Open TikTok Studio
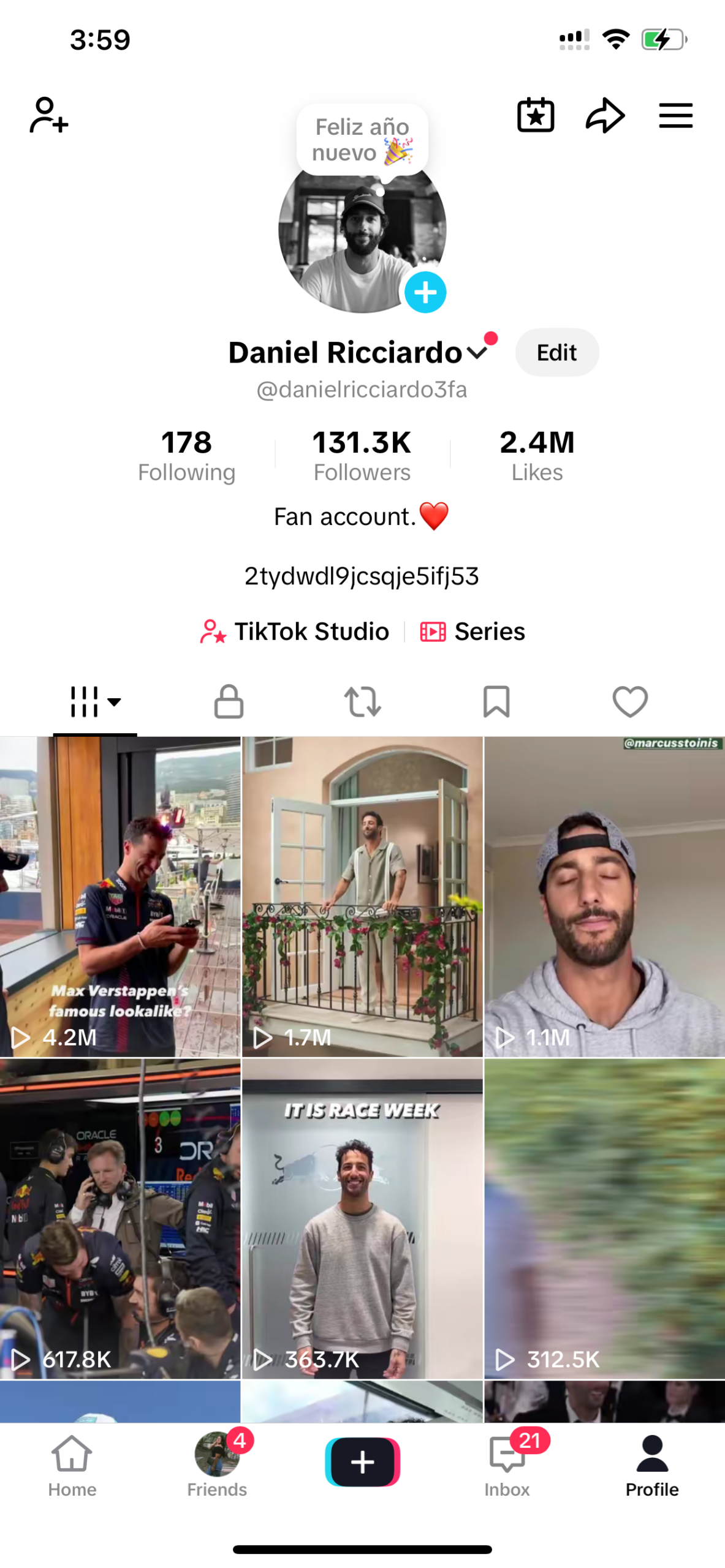Screen dimensions: 725x1568 295,631
